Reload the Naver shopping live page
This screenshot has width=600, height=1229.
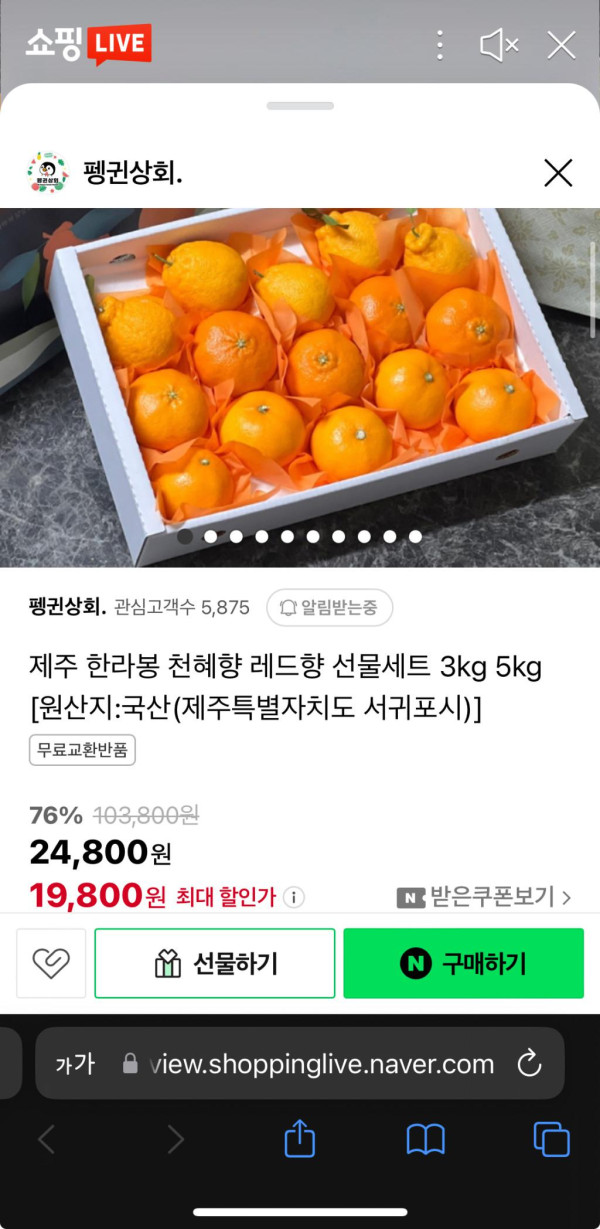(x=529, y=1064)
